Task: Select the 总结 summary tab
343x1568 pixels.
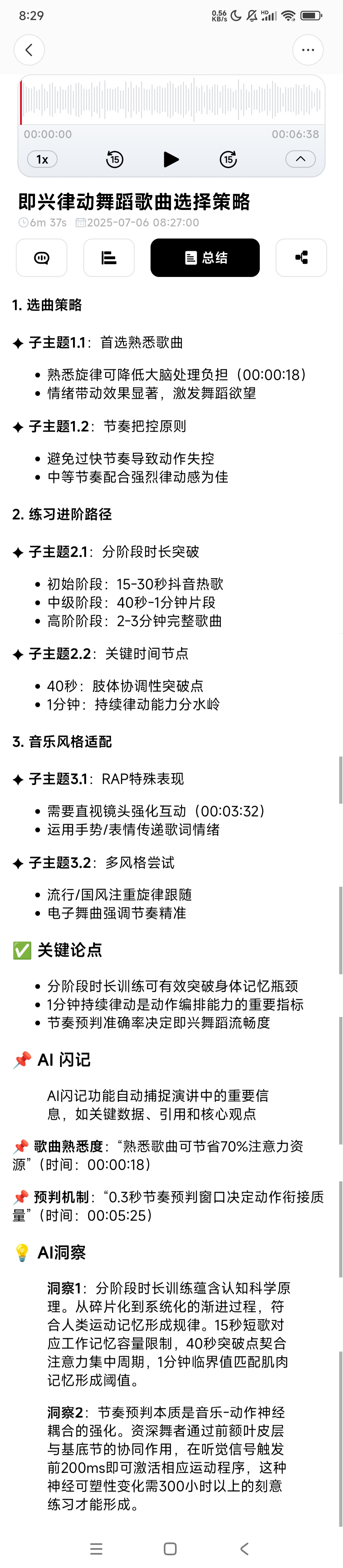Action: coord(205,258)
